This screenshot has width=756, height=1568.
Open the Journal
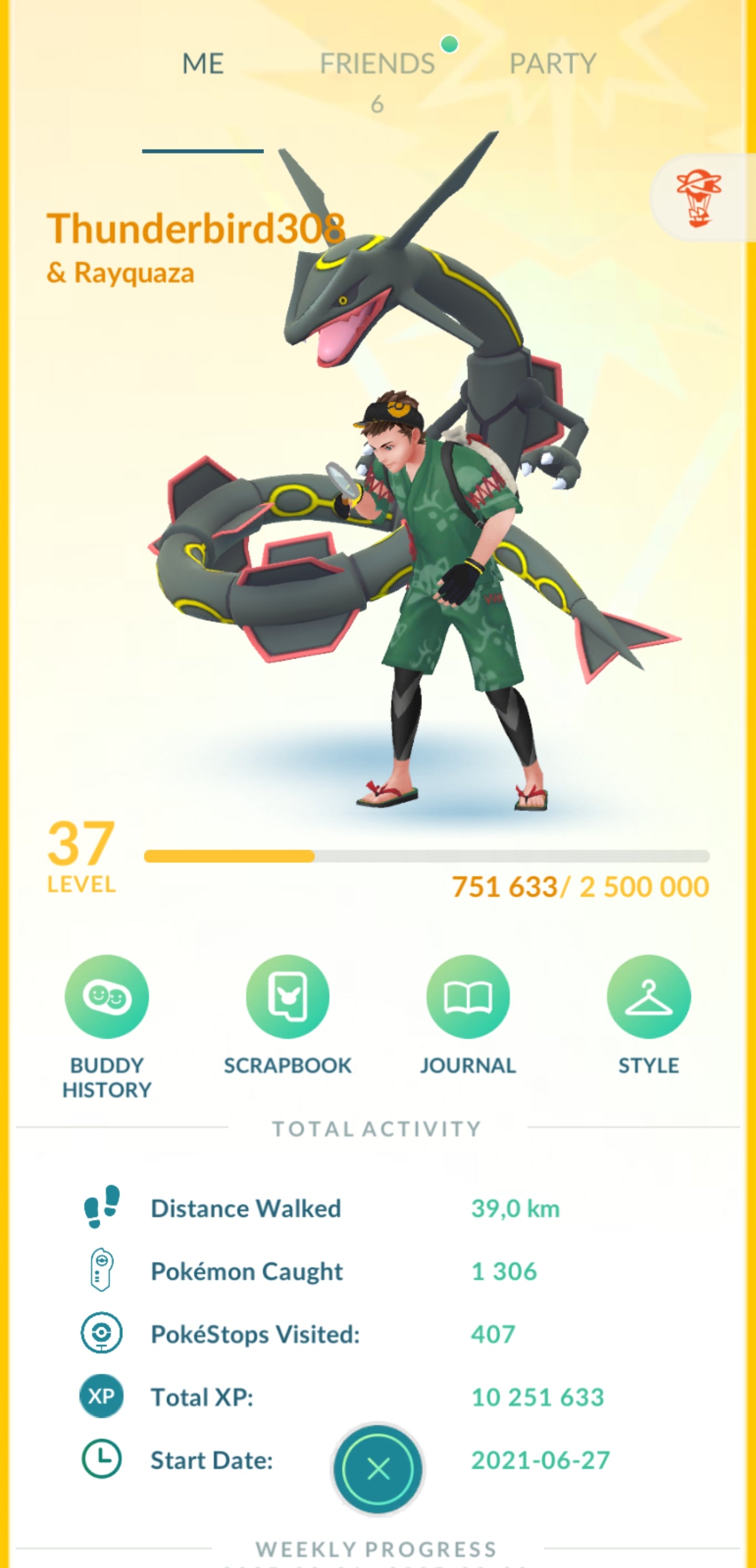[x=468, y=997]
